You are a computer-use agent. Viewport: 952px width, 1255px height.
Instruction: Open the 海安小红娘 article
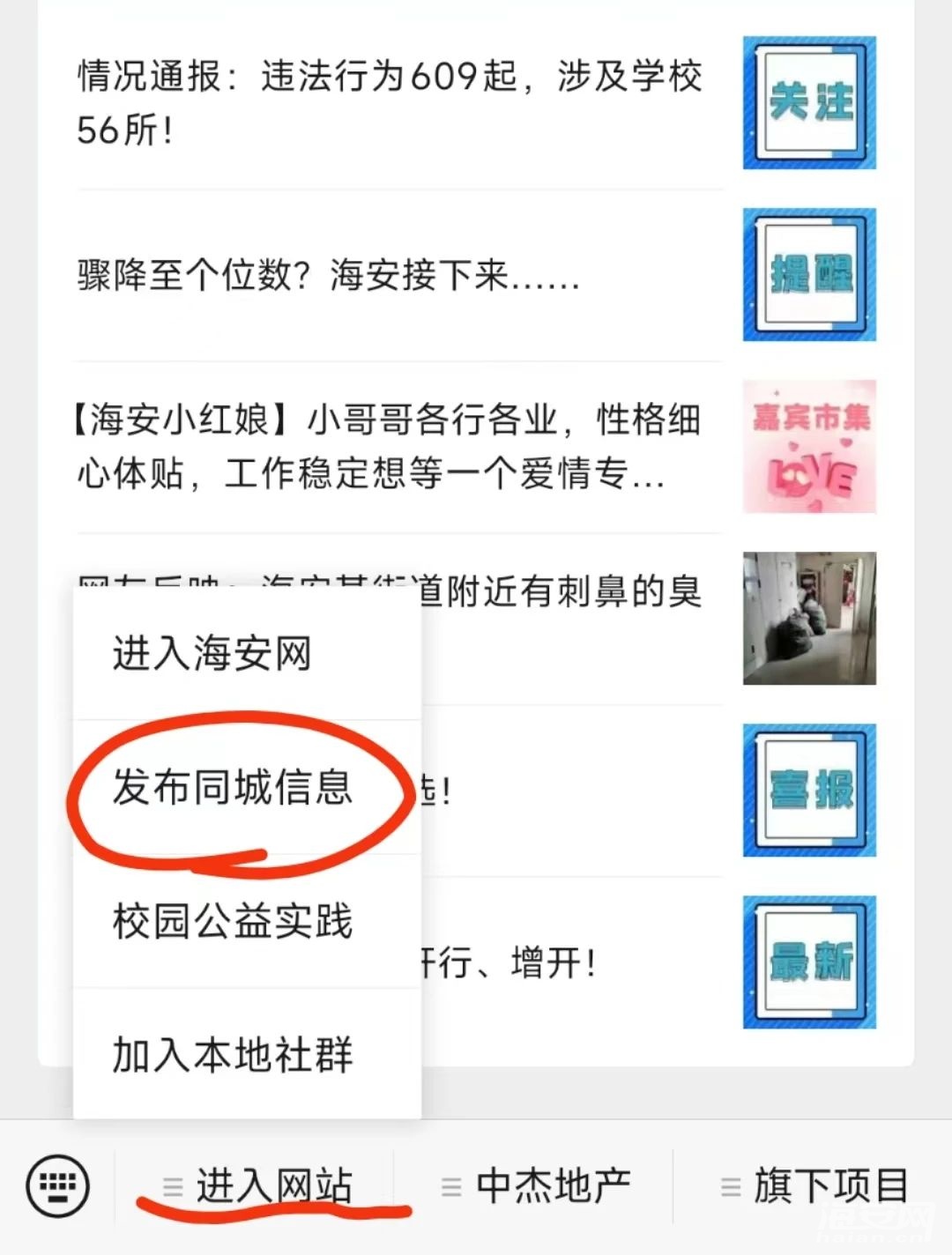(388, 447)
